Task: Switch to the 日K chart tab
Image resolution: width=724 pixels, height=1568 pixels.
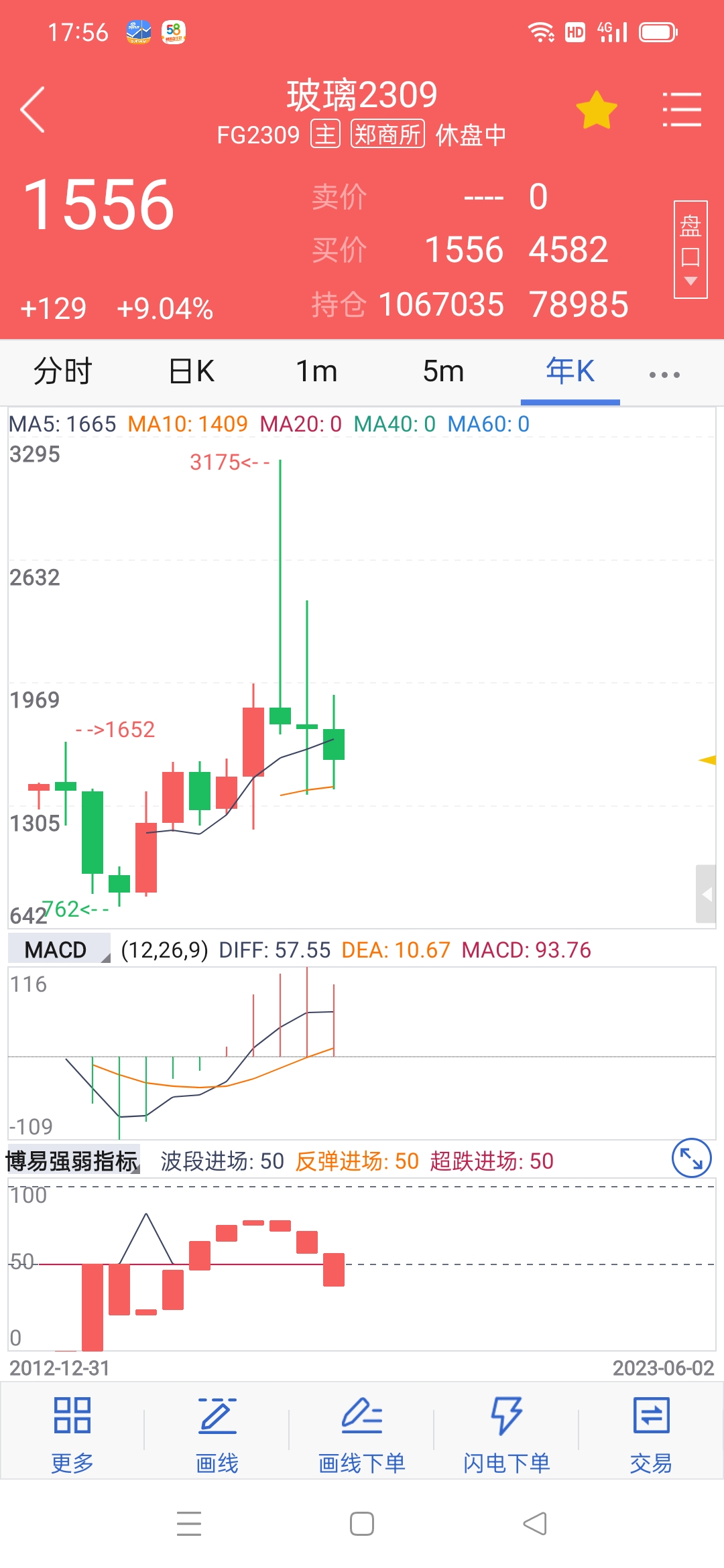Action: (x=191, y=371)
